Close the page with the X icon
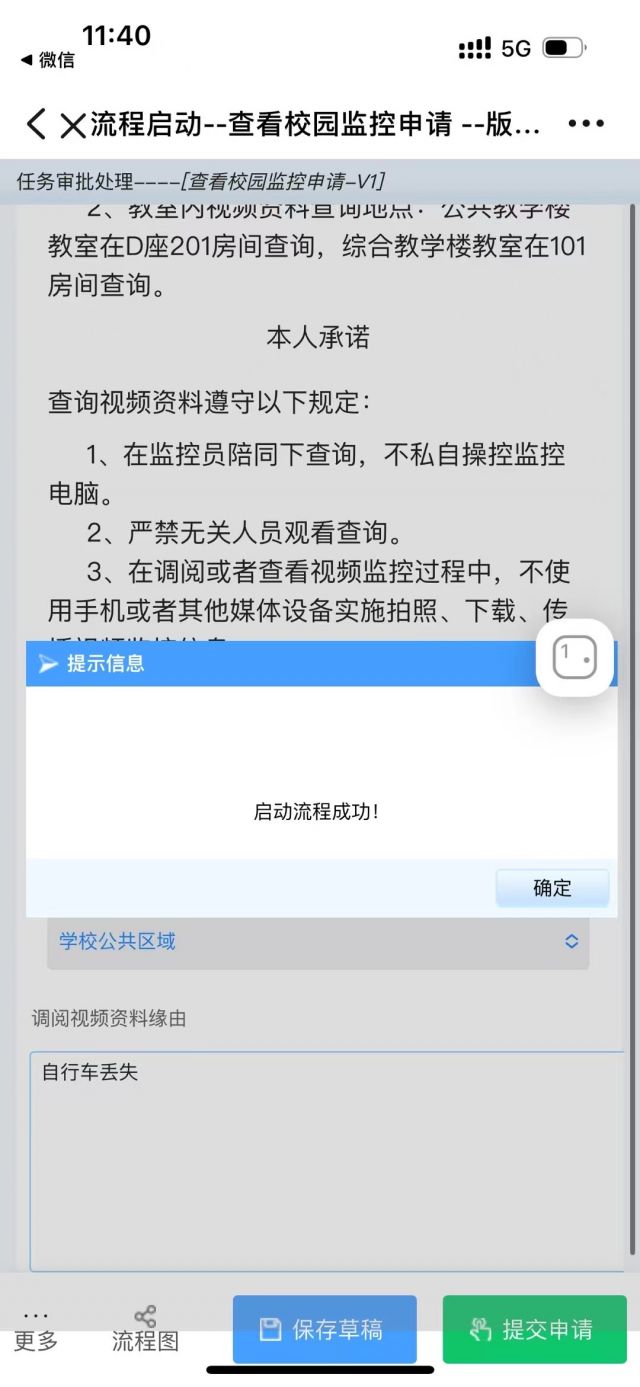 72,124
